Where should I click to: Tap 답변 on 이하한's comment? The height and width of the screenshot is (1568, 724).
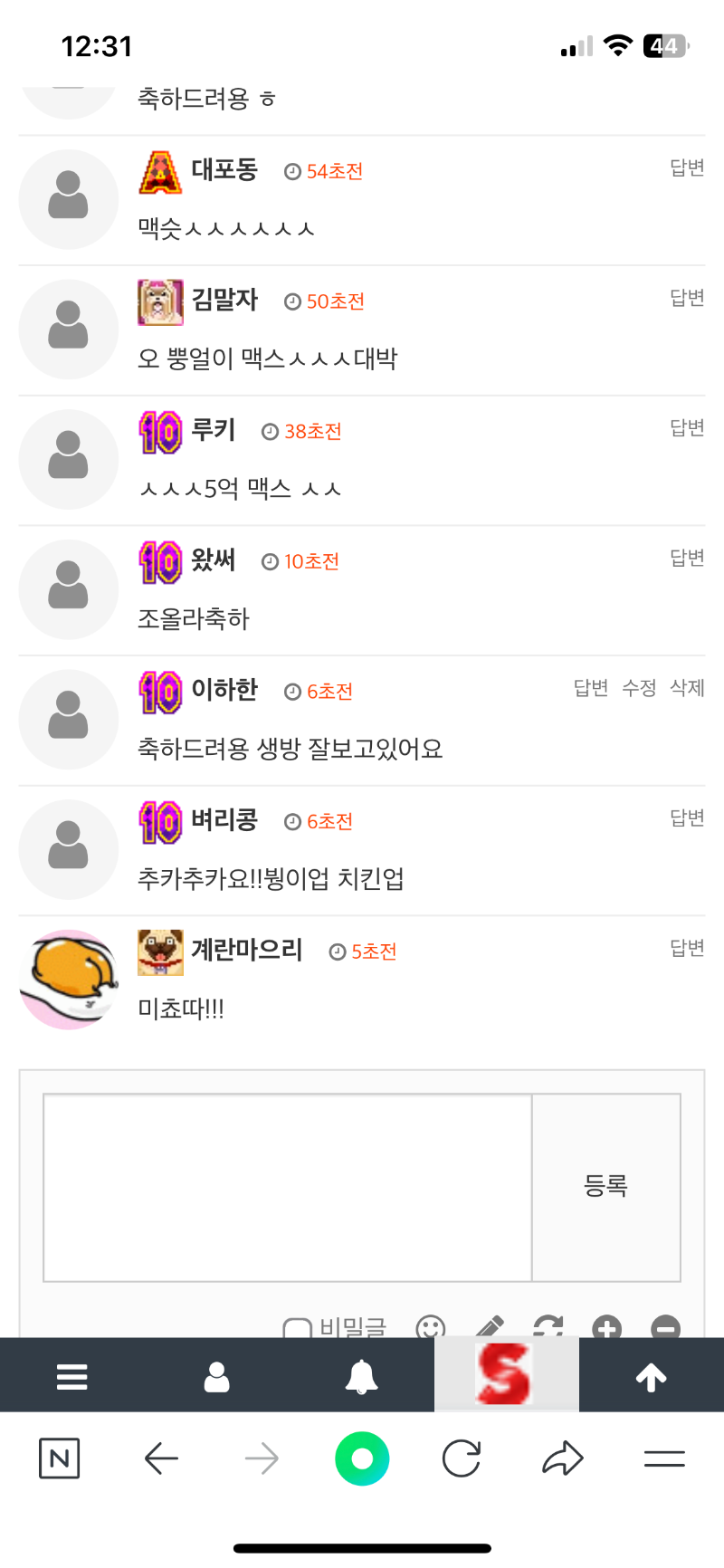[591, 688]
